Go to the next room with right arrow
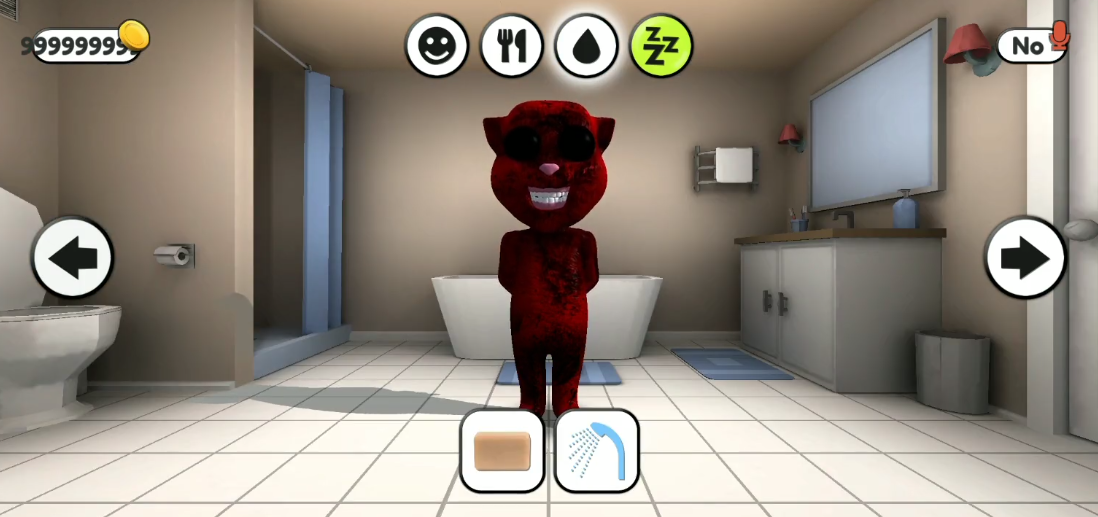The width and height of the screenshot is (1098, 517). pos(1025,258)
